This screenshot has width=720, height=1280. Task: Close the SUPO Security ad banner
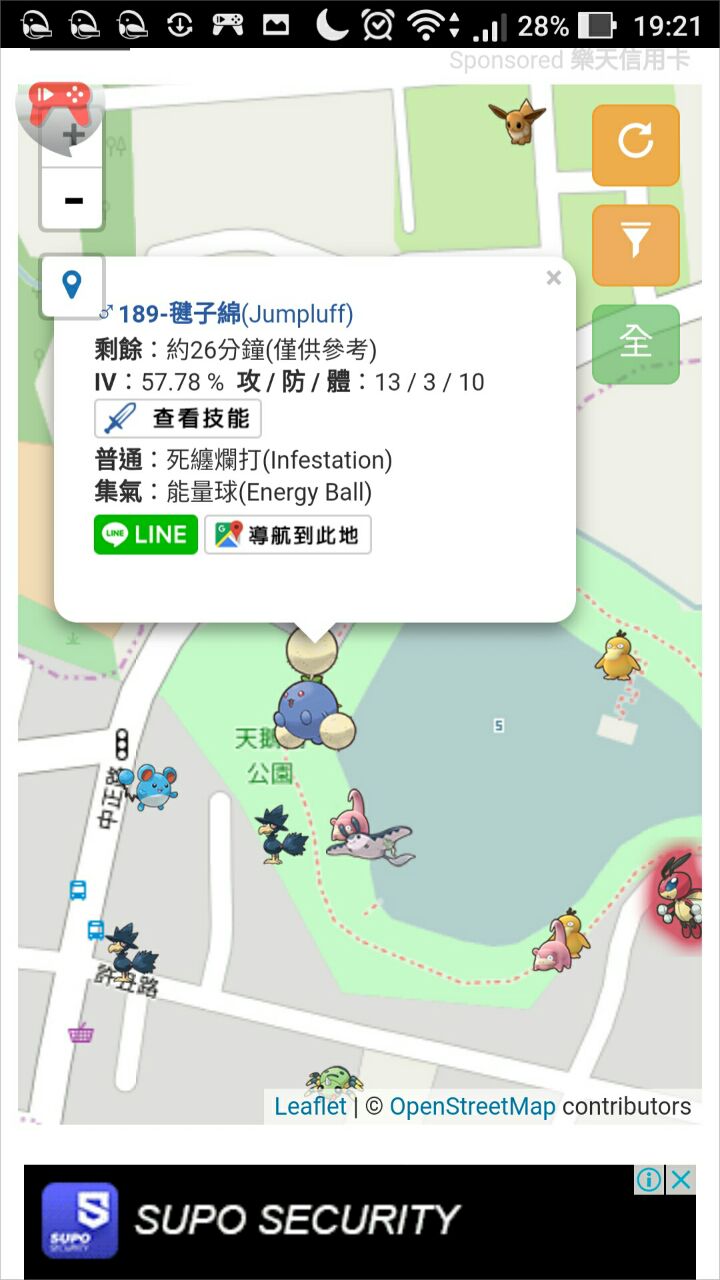point(681,1180)
